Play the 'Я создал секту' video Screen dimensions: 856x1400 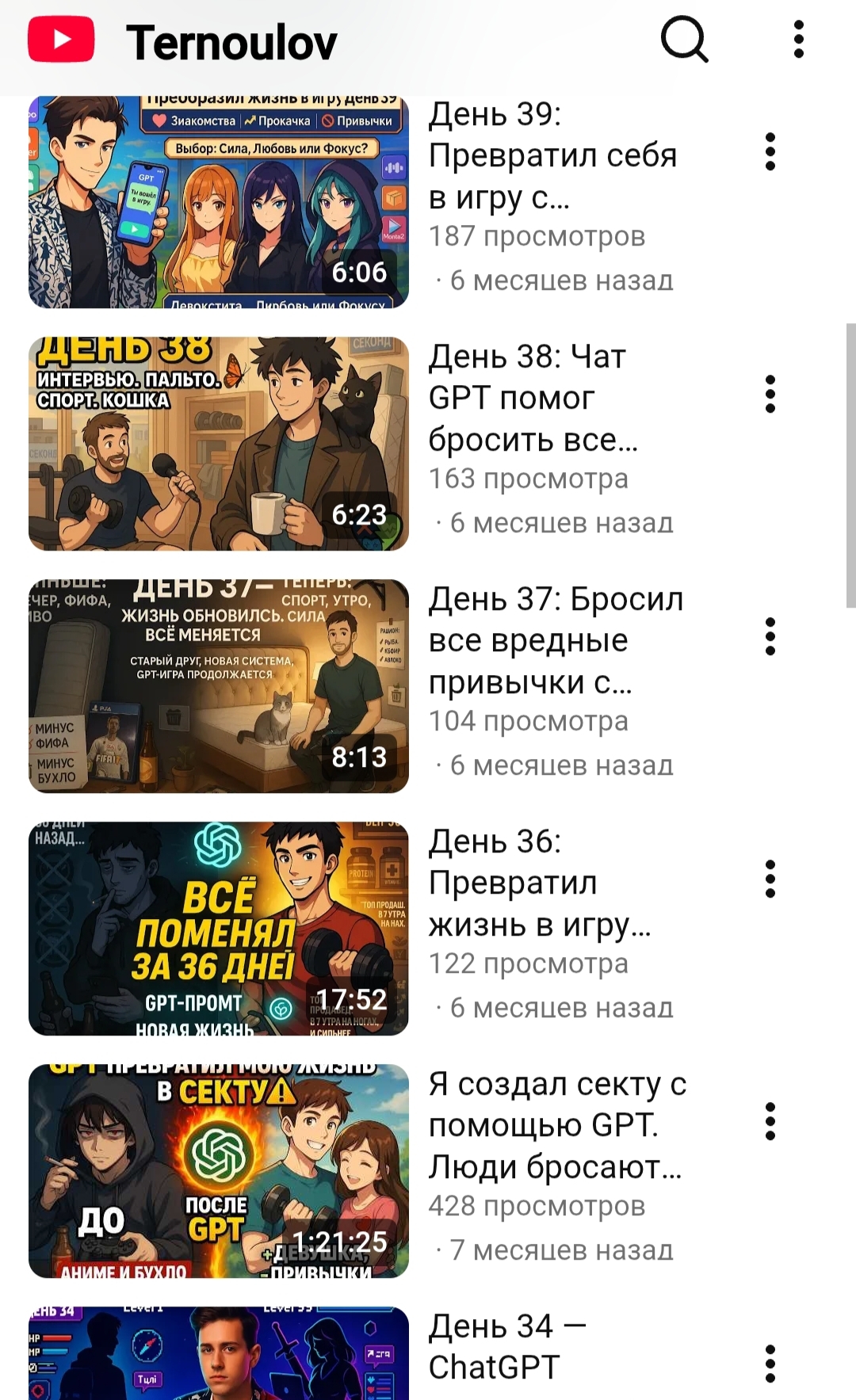click(219, 1171)
